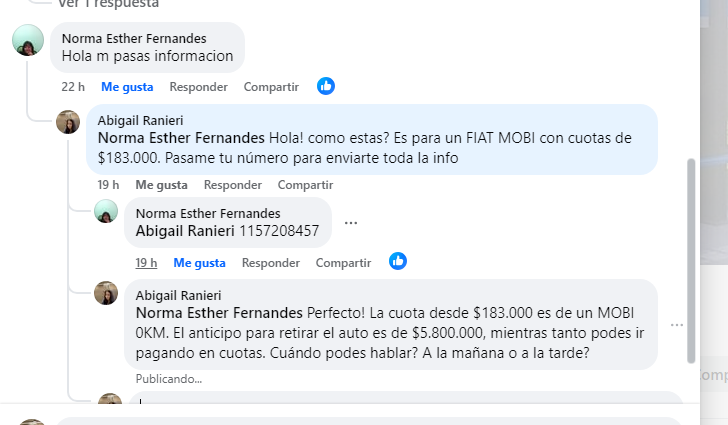
Task: Tap Compartir under Norma's 'Hola m pasas informacion'
Action: tap(271, 87)
